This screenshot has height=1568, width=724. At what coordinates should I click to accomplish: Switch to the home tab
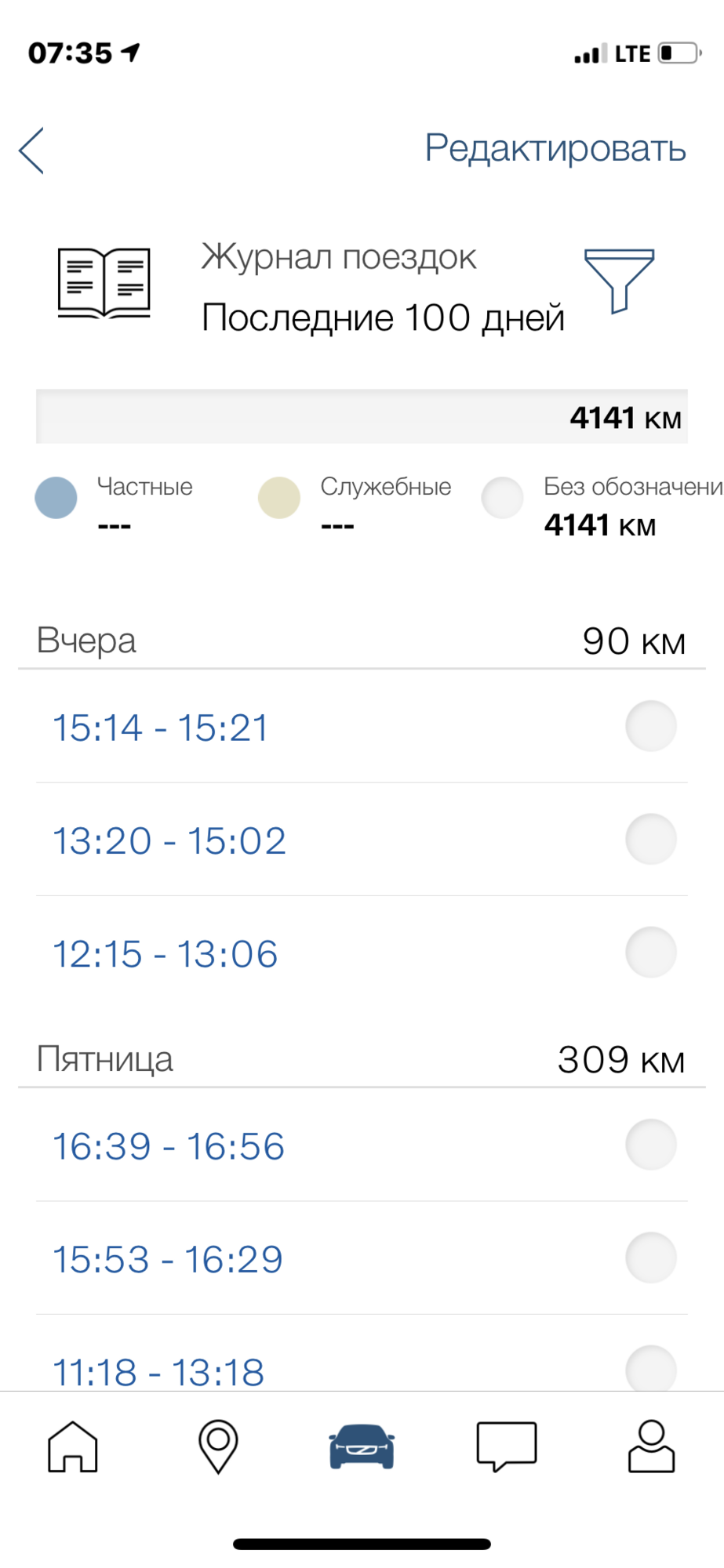click(x=73, y=1446)
